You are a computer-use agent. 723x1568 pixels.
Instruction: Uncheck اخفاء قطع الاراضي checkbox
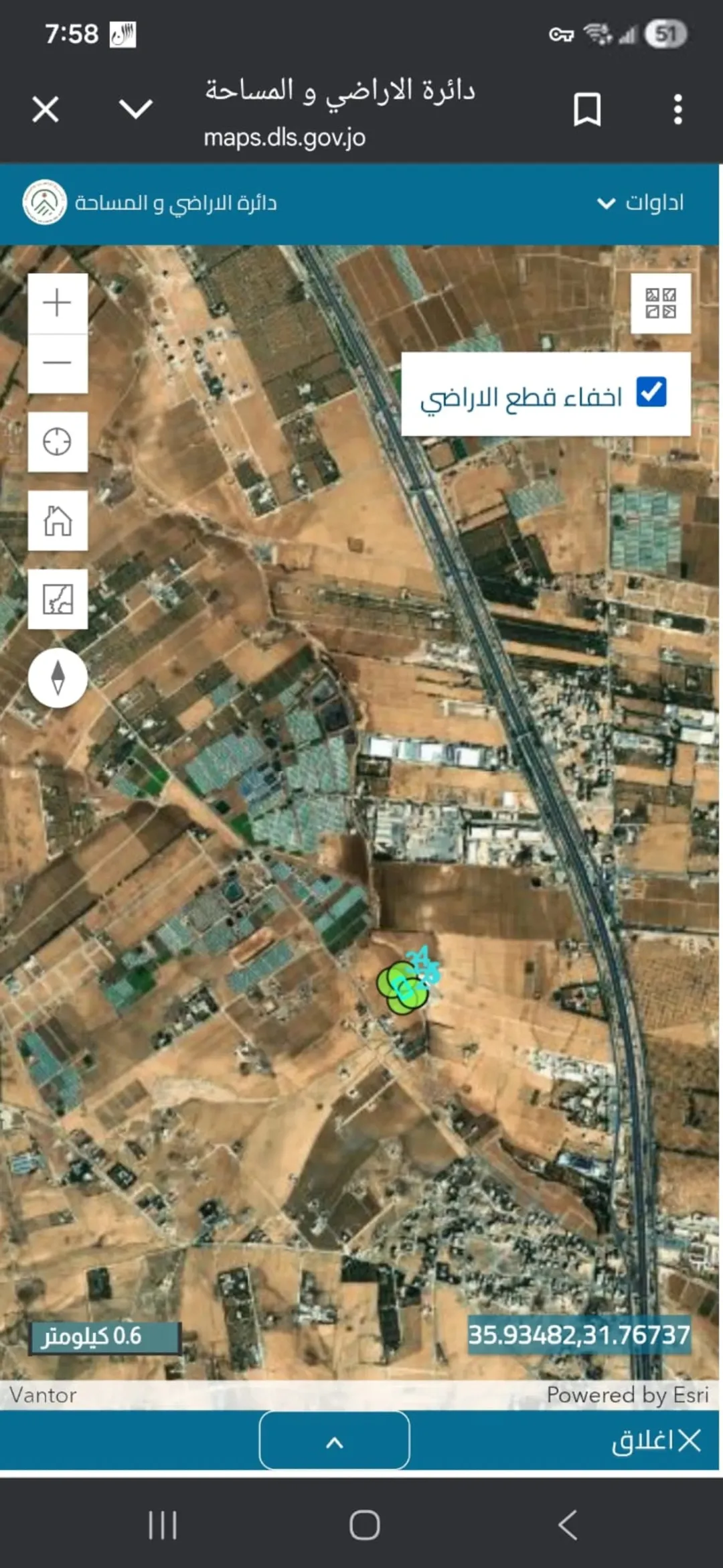(x=651, y=392)
